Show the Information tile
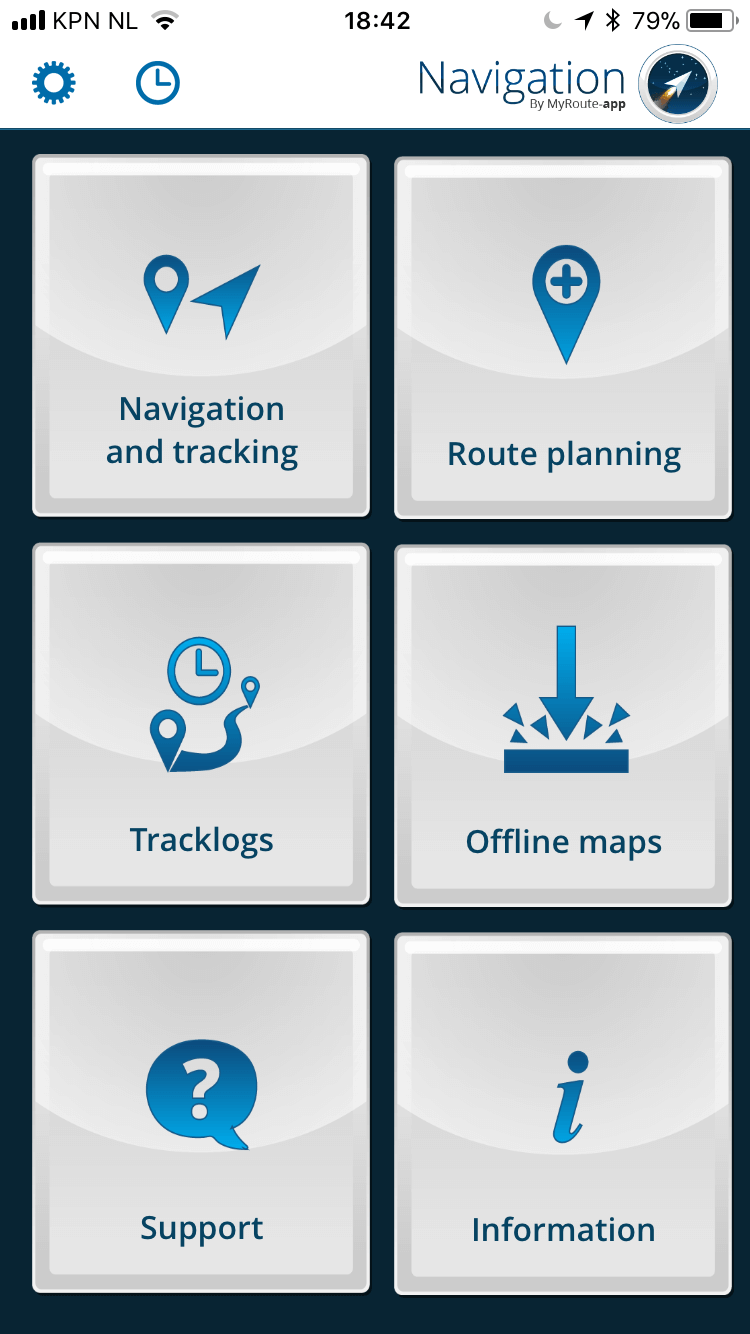Screen dimensions: 750x1334 563,1114
